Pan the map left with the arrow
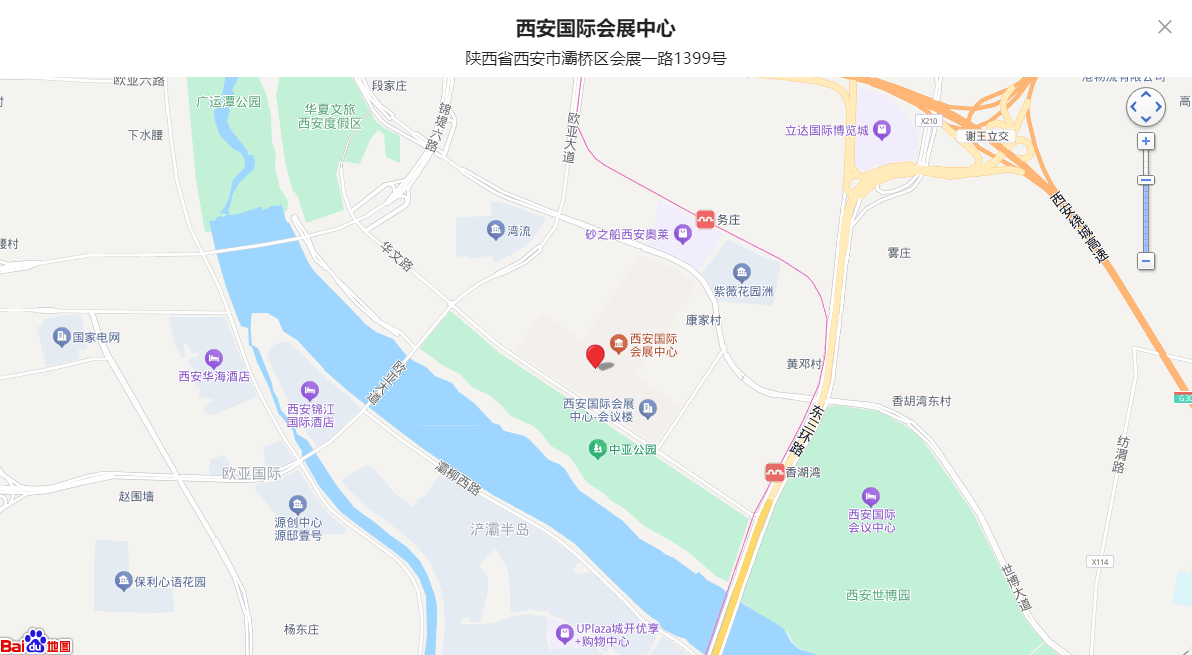Viewport: 1192px width, 655px height. 1134,106
